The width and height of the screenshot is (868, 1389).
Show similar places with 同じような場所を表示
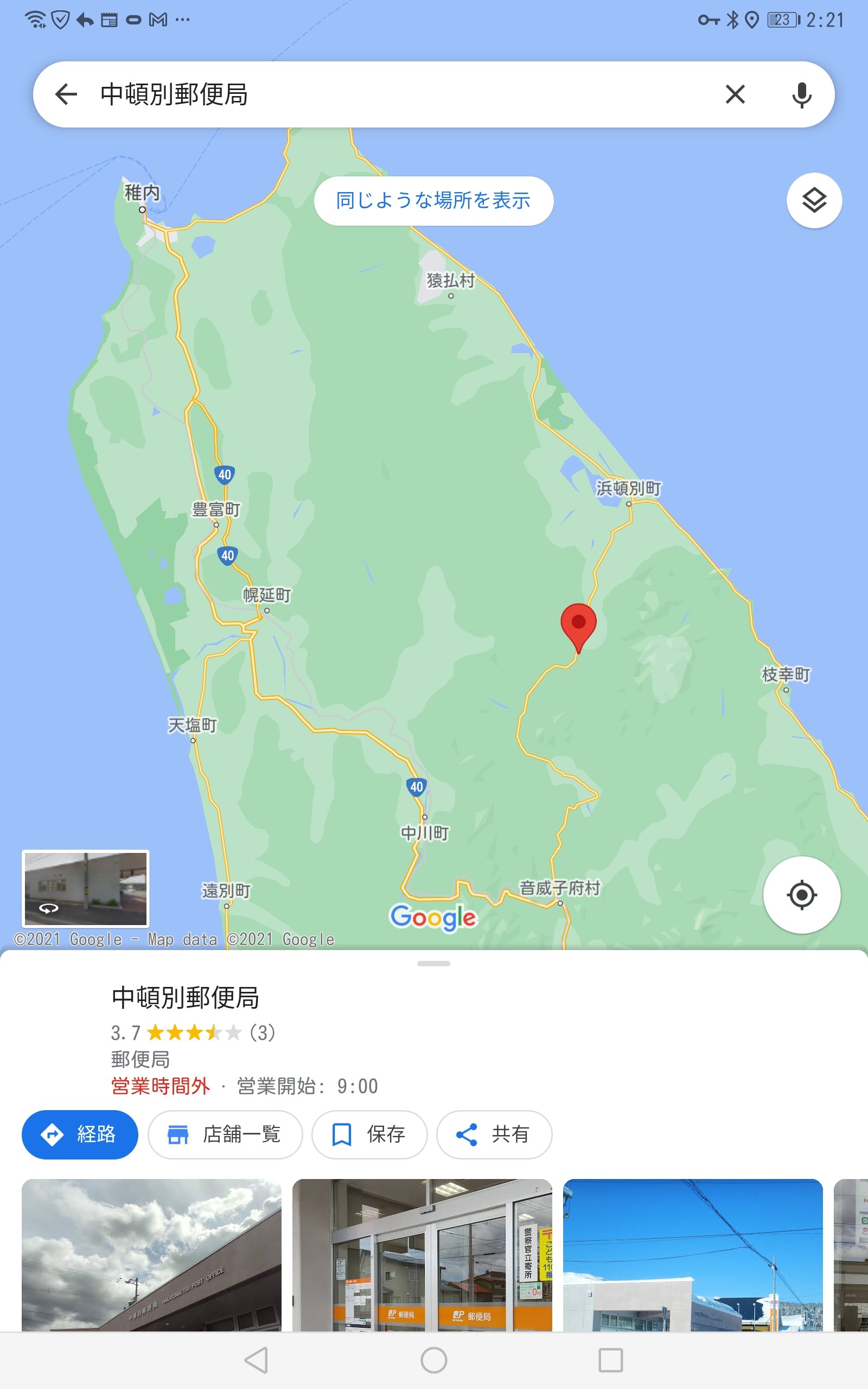click(x=433, y=201)
